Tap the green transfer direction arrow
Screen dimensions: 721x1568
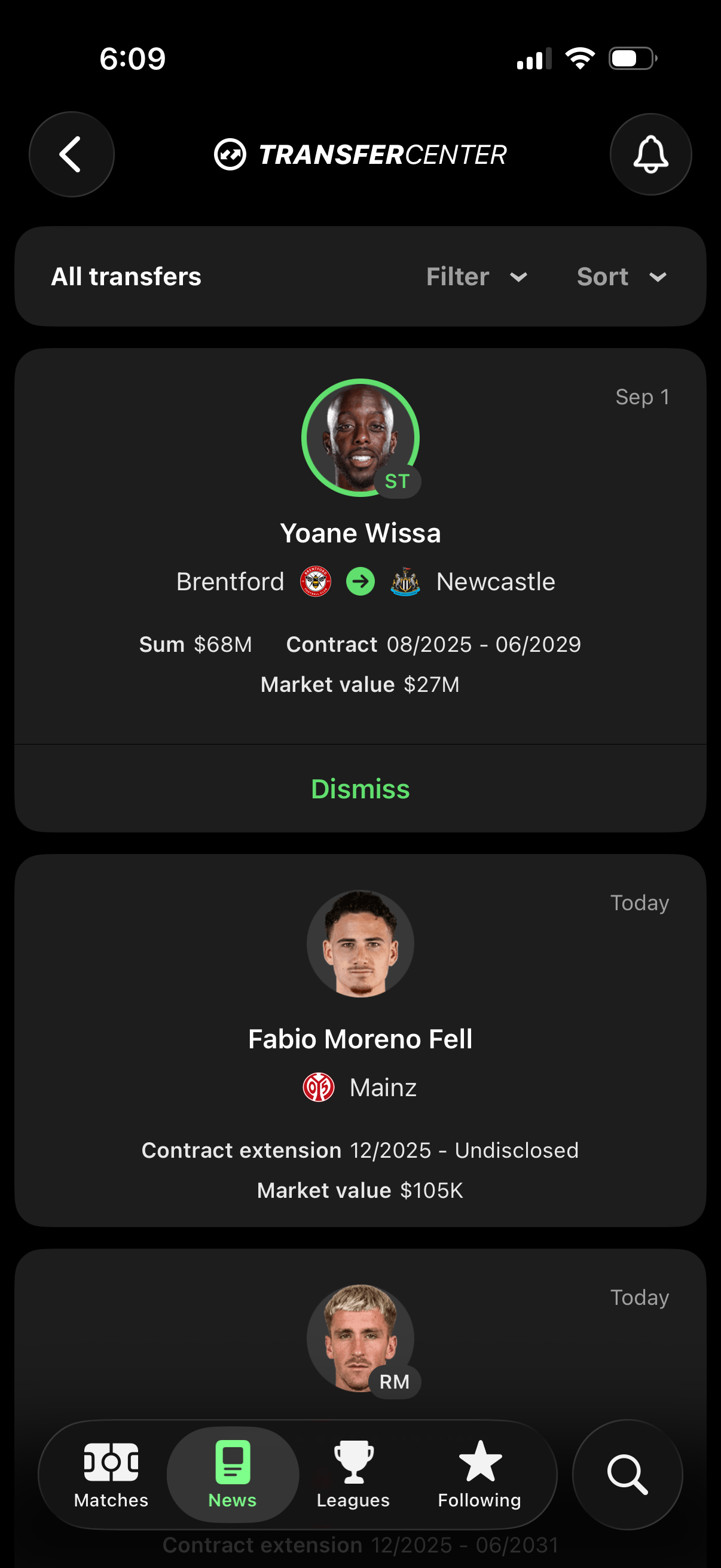(x=360, y=581)
